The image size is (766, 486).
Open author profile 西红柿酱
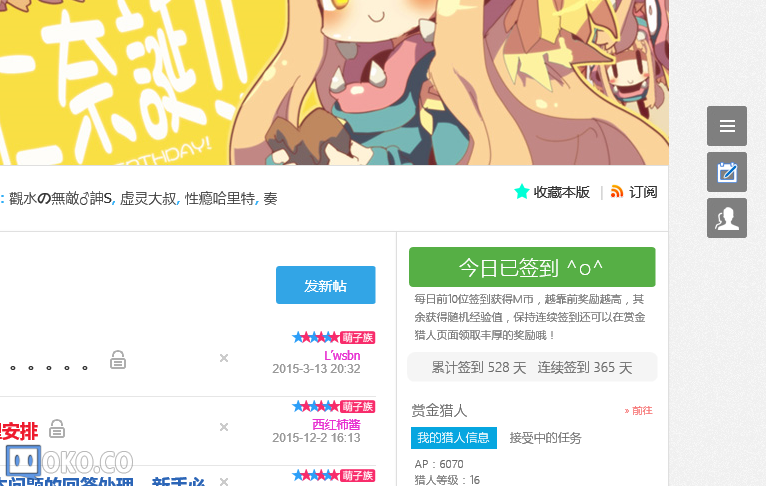pyautogui.click(x=336, y=424)
